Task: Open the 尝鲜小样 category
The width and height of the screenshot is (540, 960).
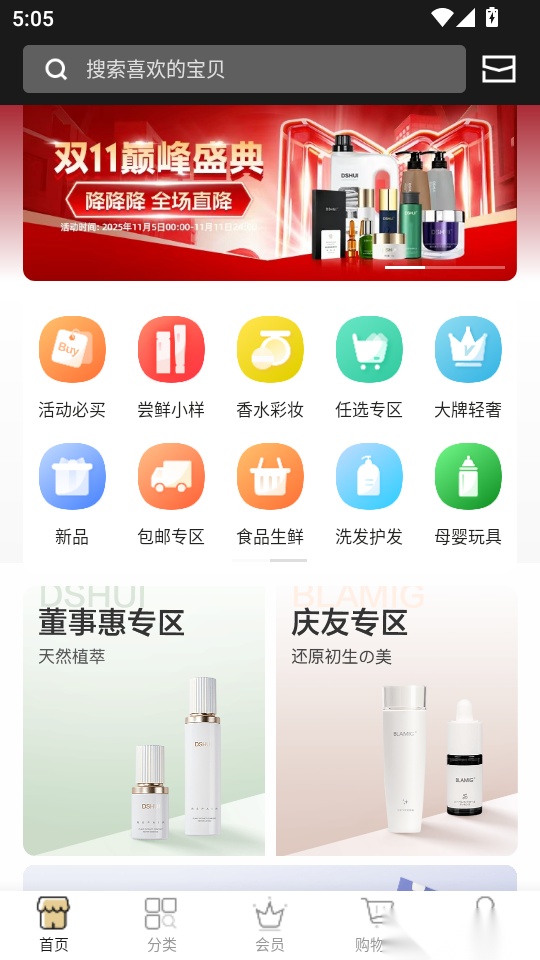Action: click(171, 367)
